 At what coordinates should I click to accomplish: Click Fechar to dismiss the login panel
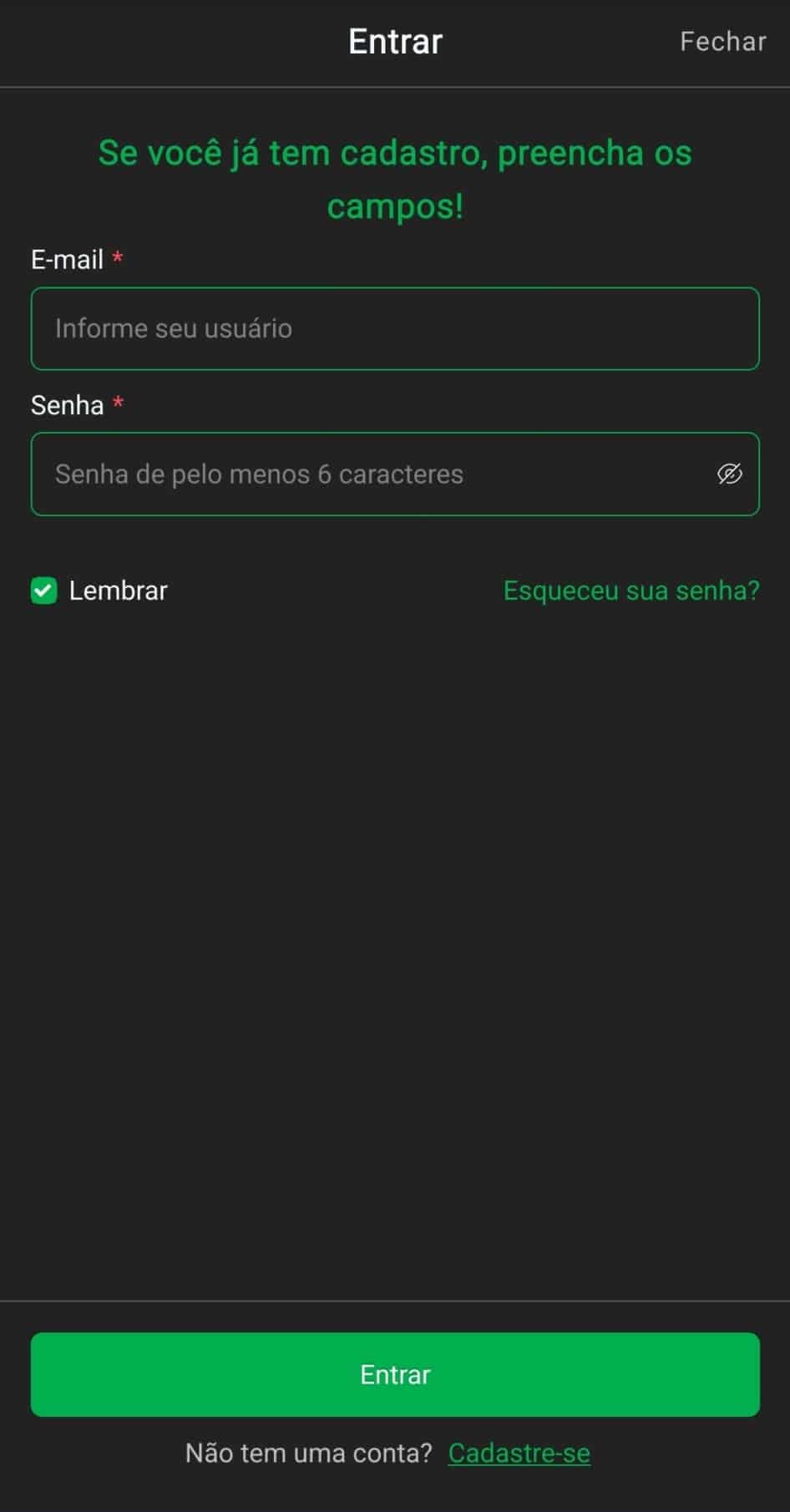pyautogui.click(x=722, y=41)
